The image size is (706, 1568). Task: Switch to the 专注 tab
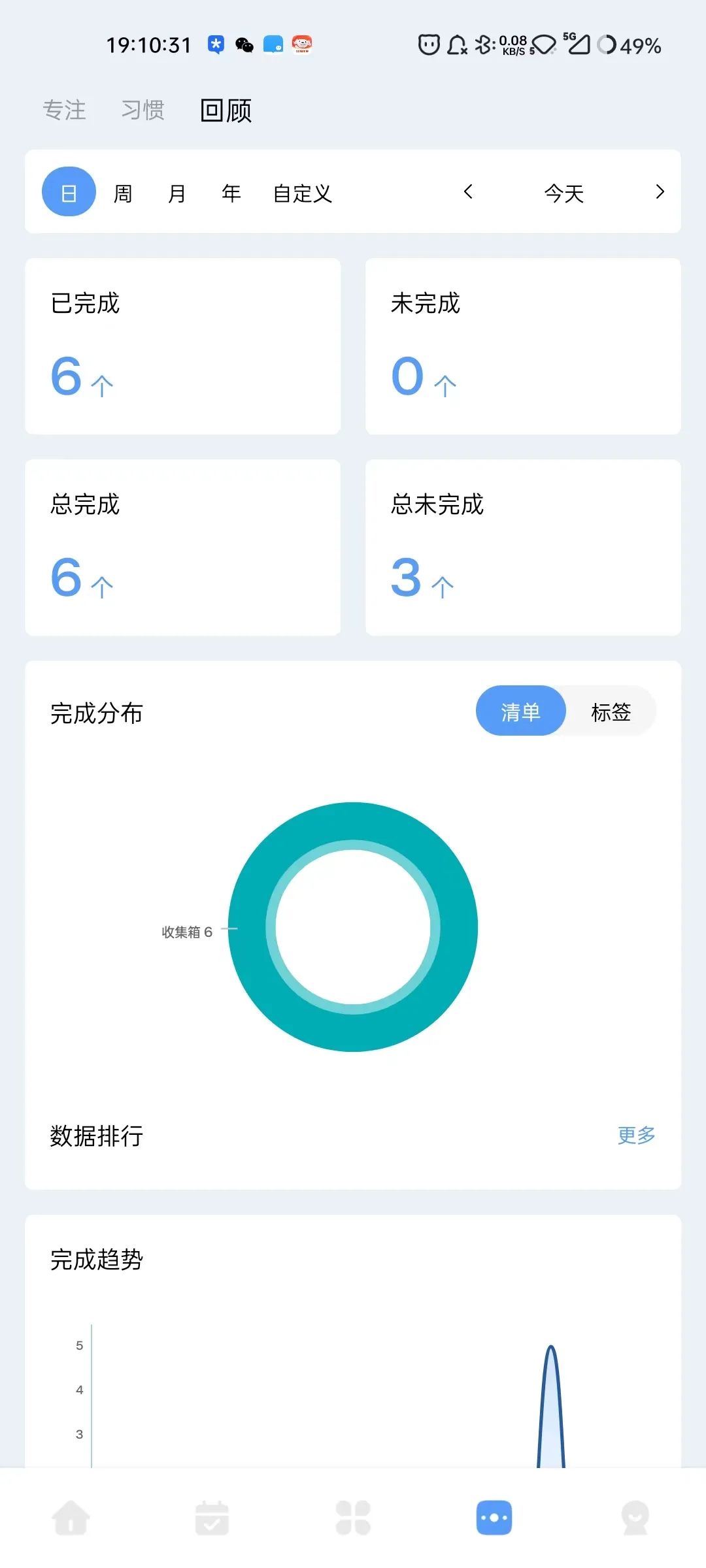[x=65, y=111]
